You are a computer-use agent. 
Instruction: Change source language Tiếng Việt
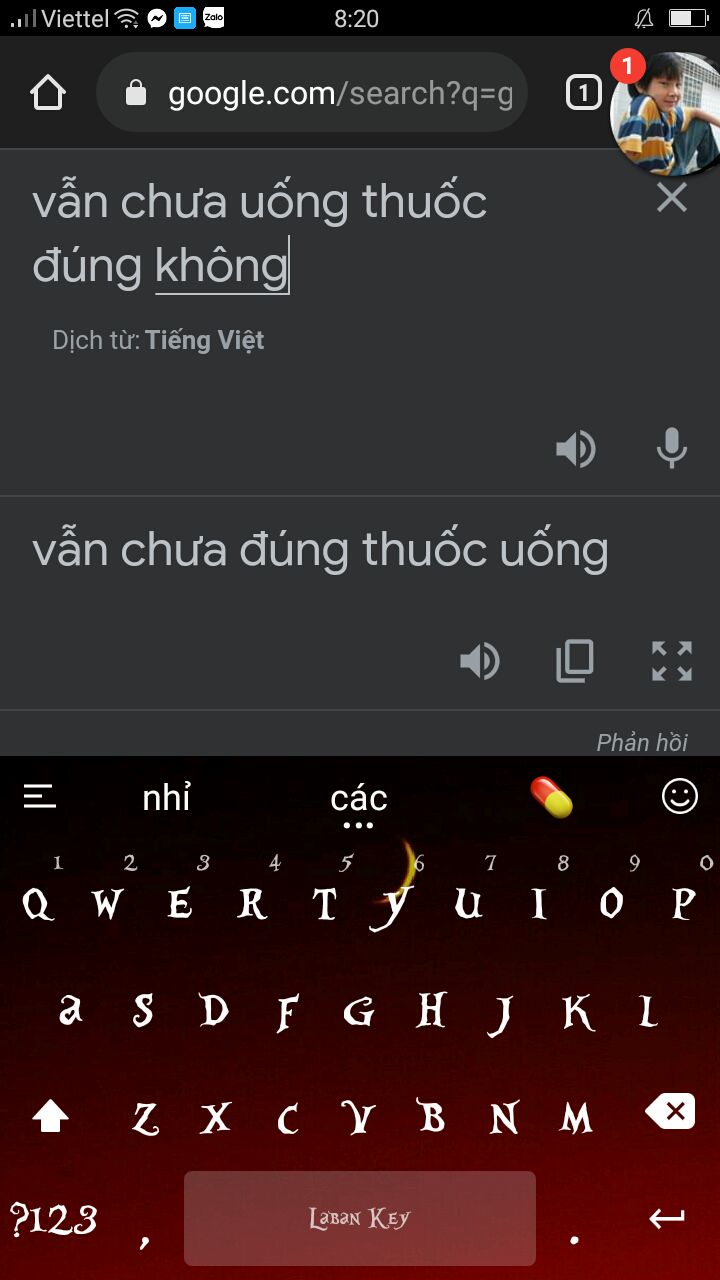[204, 340]
